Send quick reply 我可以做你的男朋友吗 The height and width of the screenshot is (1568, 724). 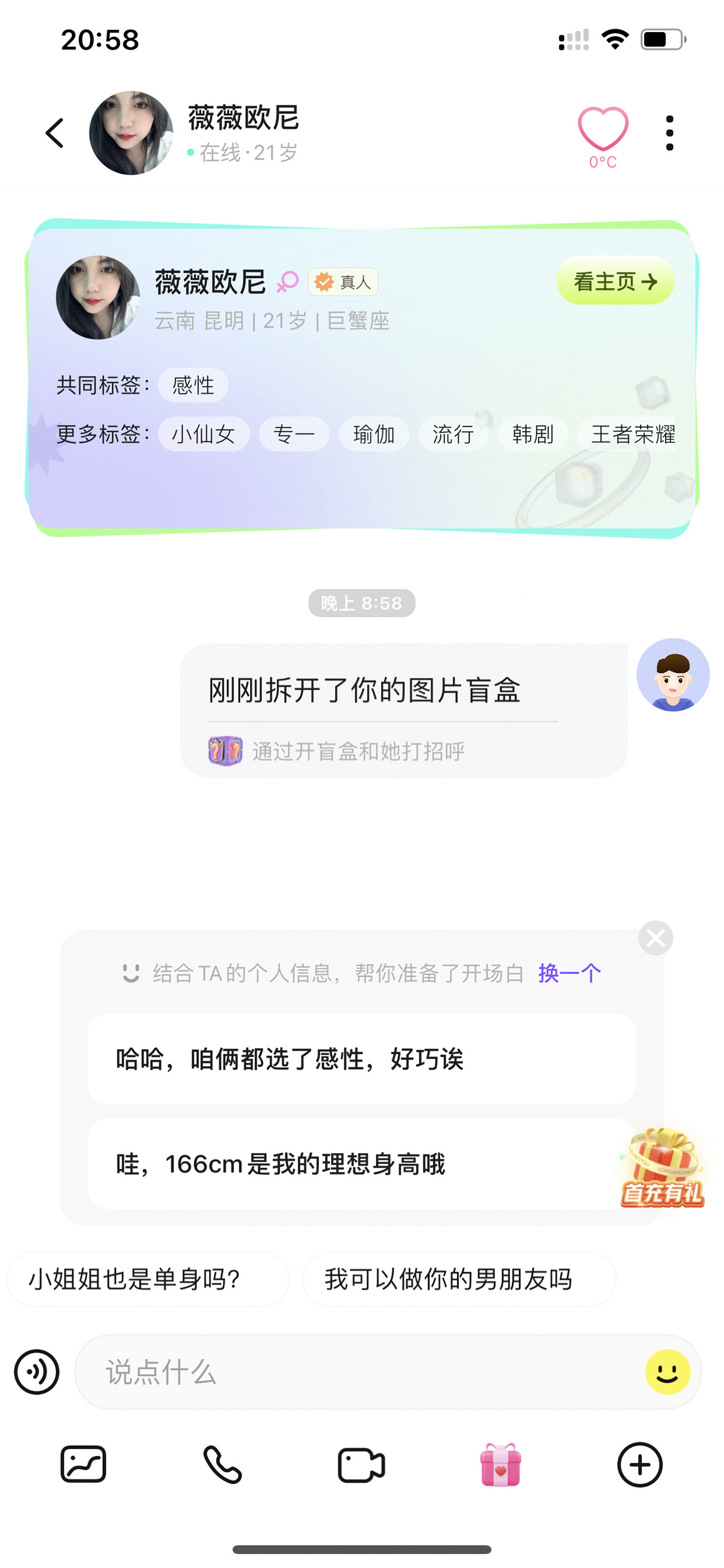pyautogui.click(x=460, y=1279)
